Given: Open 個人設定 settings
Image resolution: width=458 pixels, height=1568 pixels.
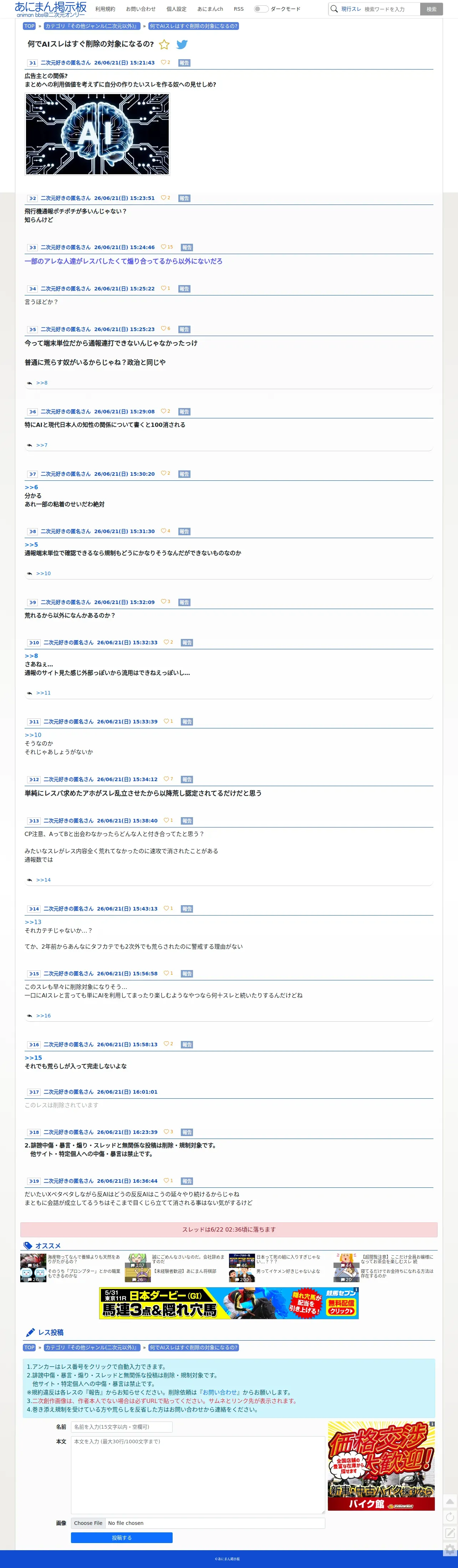Looking at the screenshot, I should (177, 9).
